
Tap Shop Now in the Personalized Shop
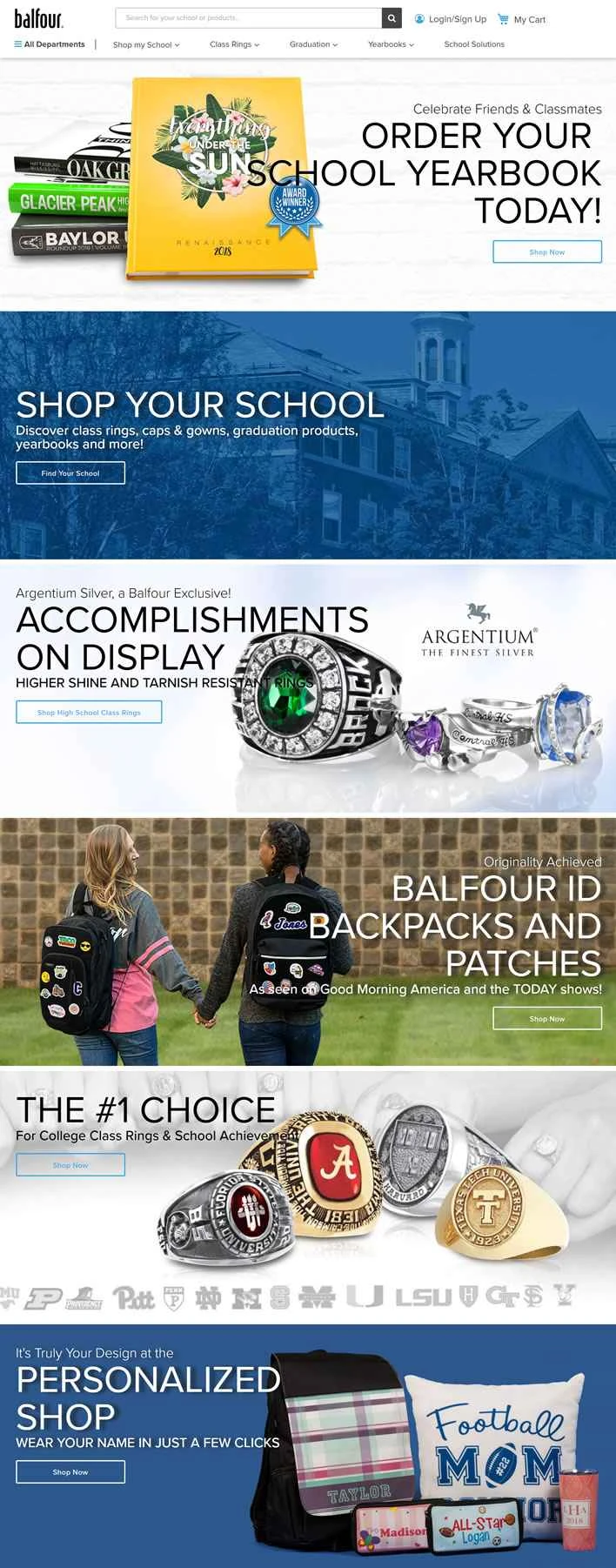[x=70, y=1471]
